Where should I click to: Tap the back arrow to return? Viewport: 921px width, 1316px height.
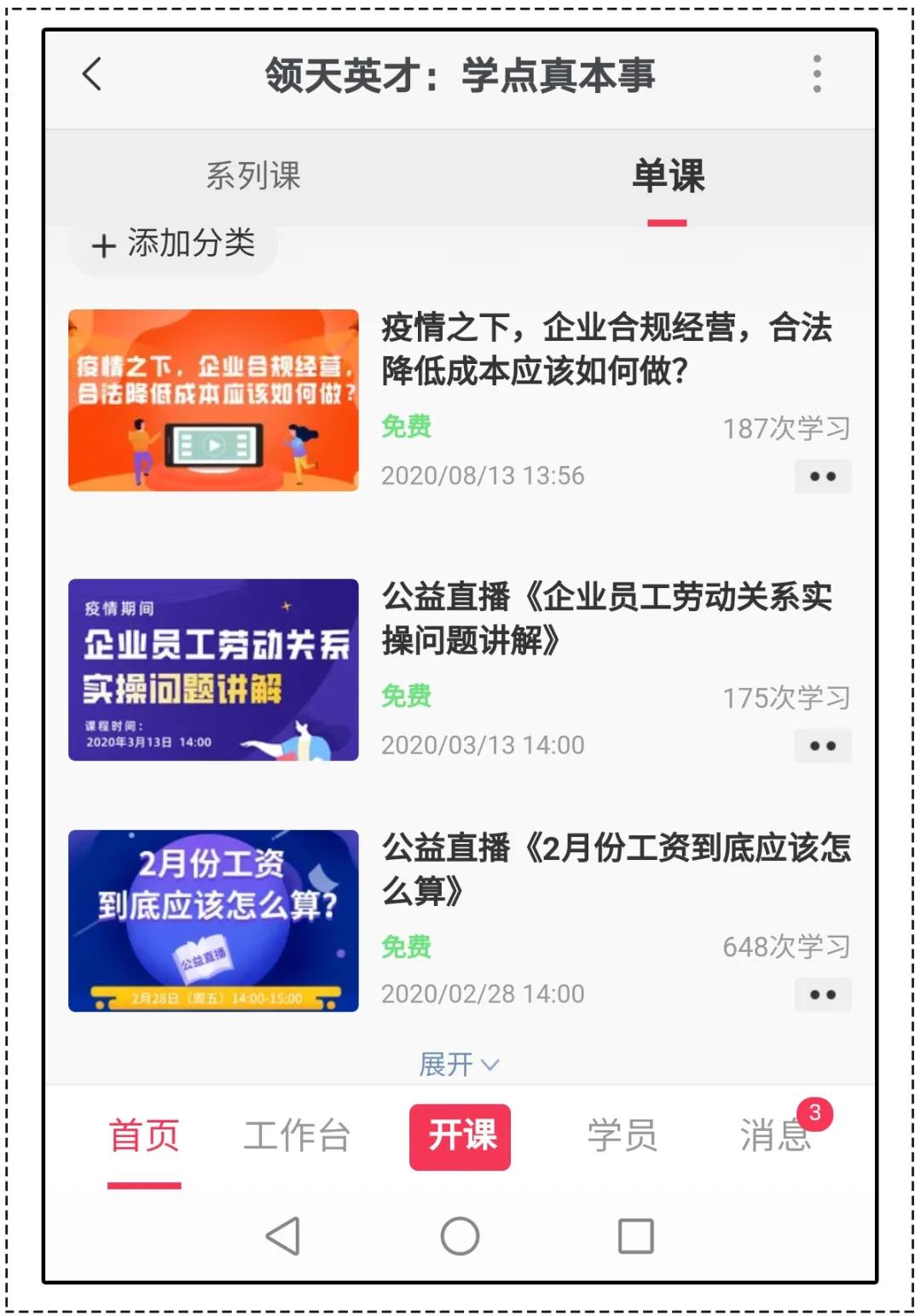(x=90, y=75)
